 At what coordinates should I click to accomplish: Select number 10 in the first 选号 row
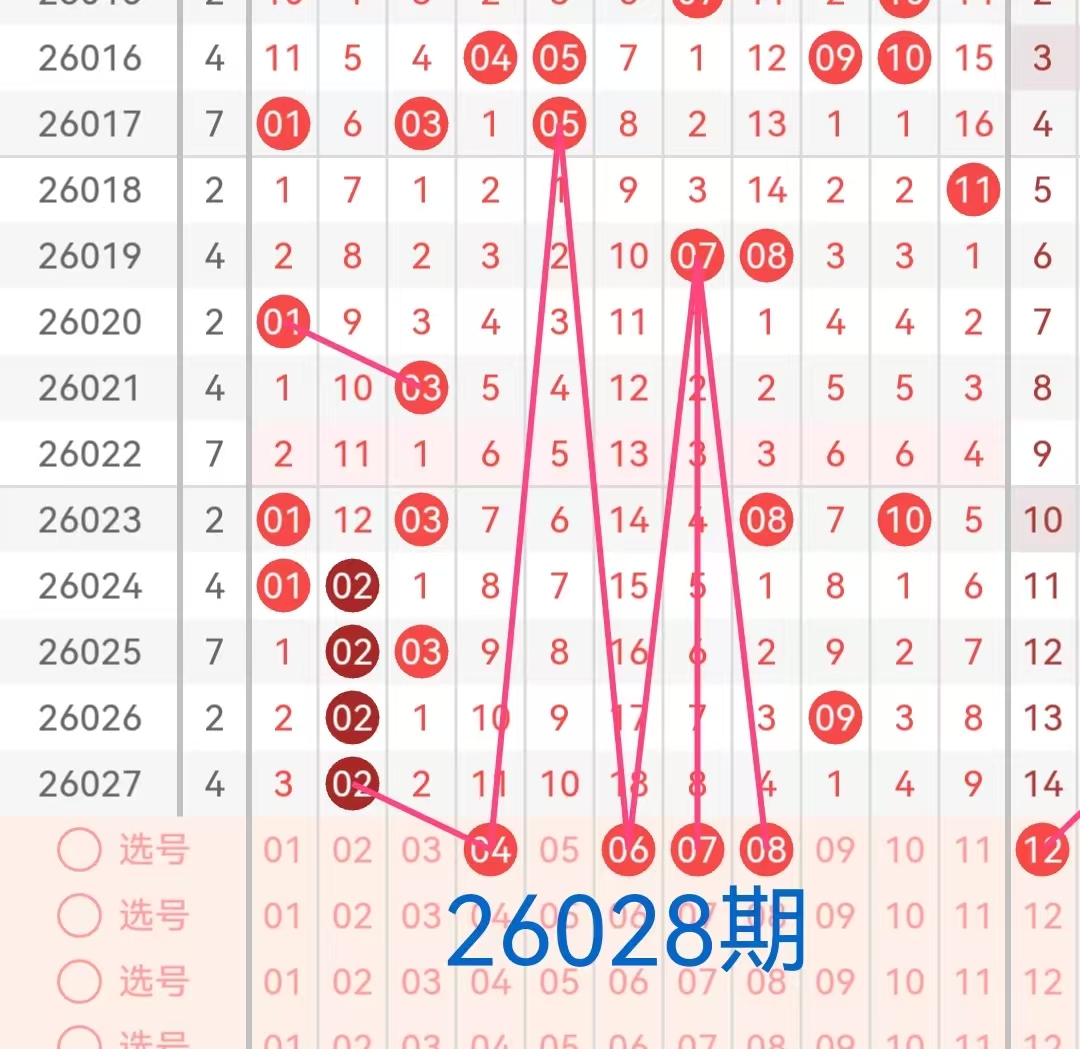(x=904, y=851)
